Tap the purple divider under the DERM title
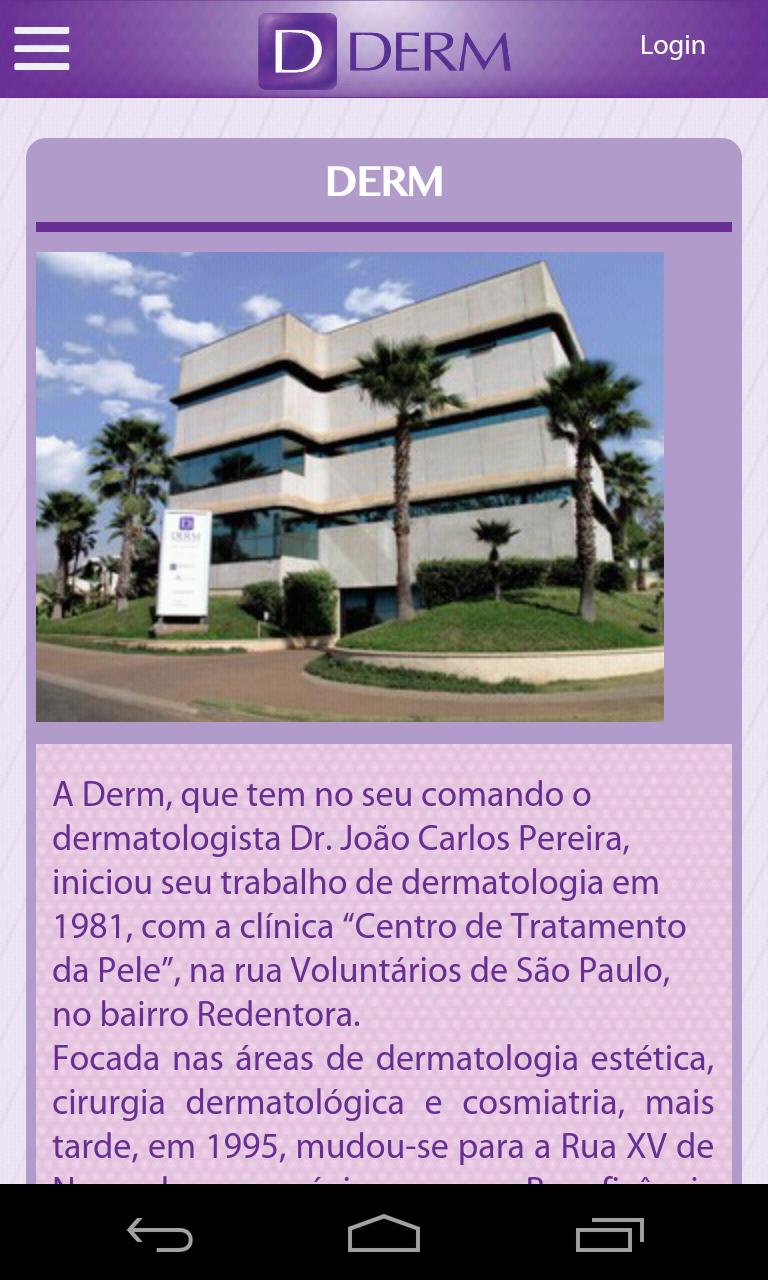768x1280 pixels. [x=384, y=223]
